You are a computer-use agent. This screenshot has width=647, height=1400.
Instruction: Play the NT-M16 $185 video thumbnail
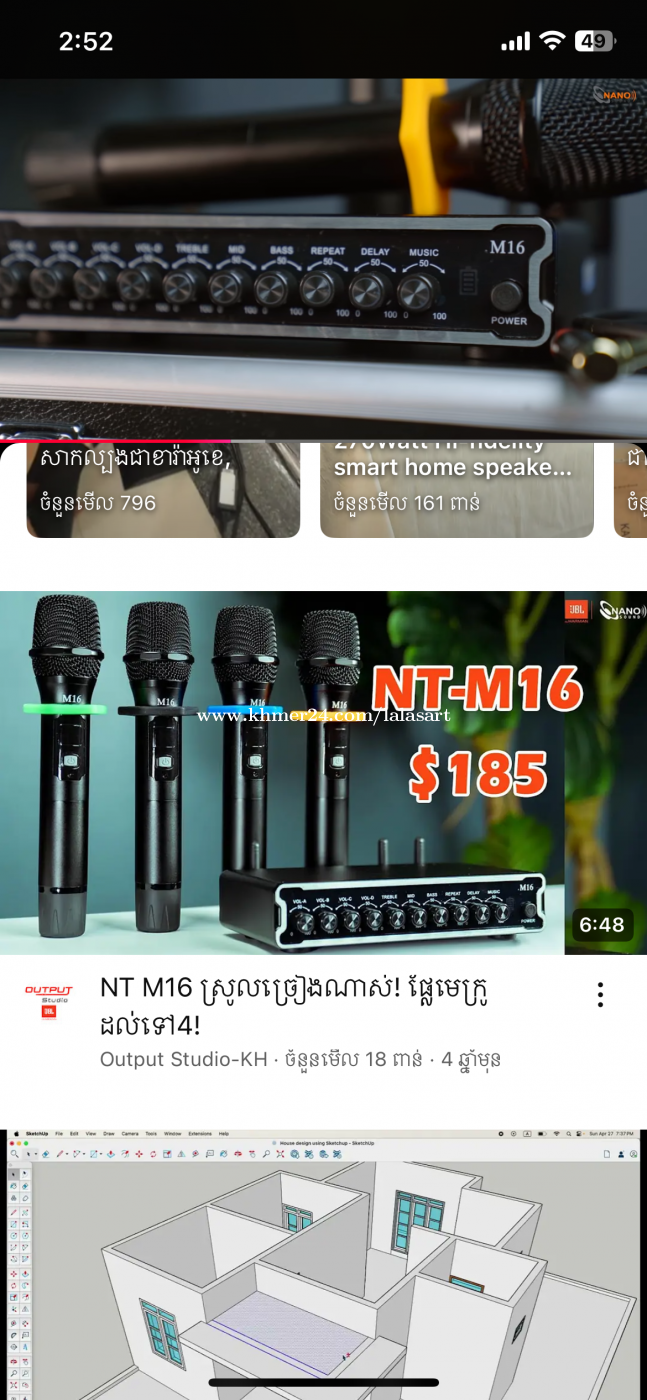click(x=323, y=772)
